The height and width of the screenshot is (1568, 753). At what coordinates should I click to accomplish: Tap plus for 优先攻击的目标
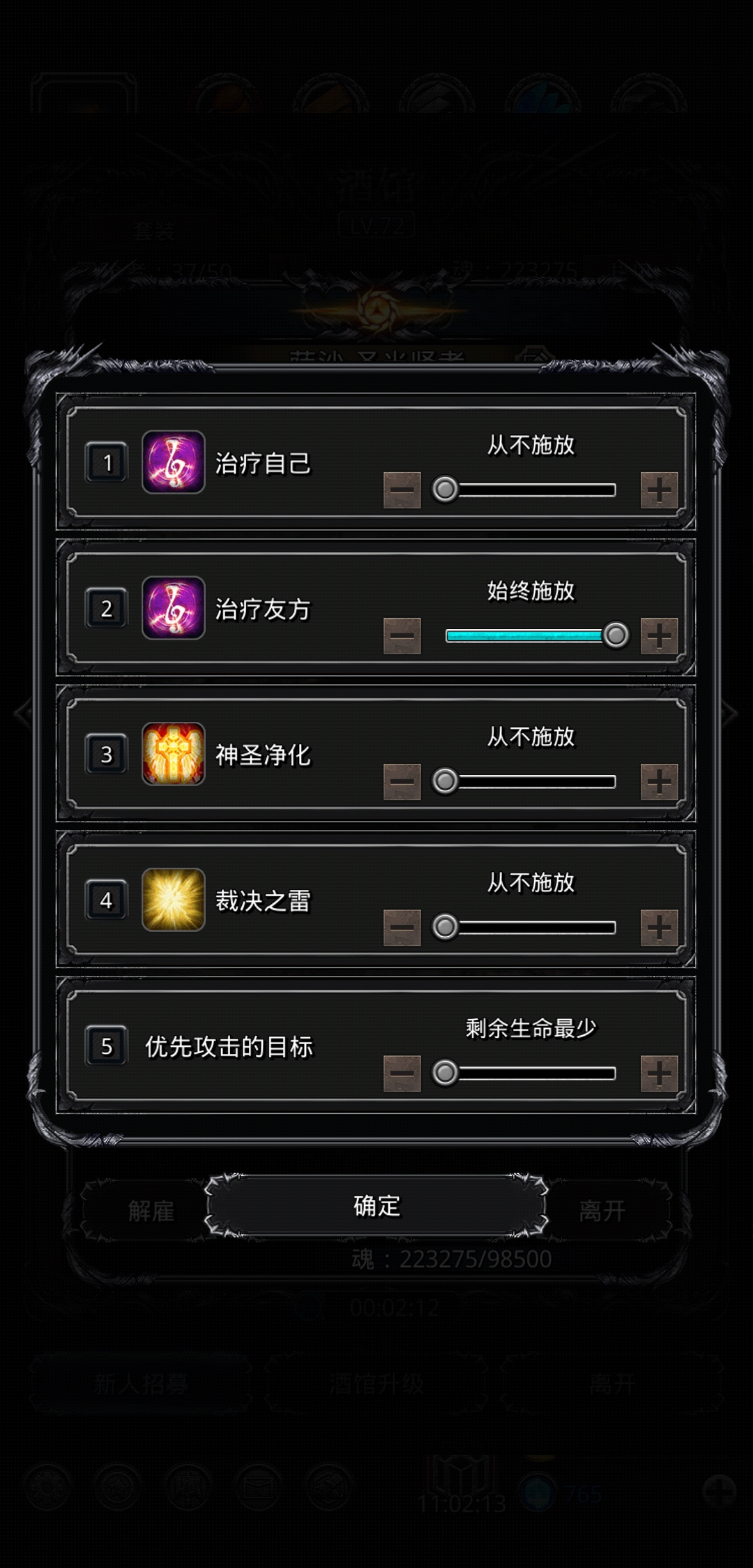point(659,1073)
